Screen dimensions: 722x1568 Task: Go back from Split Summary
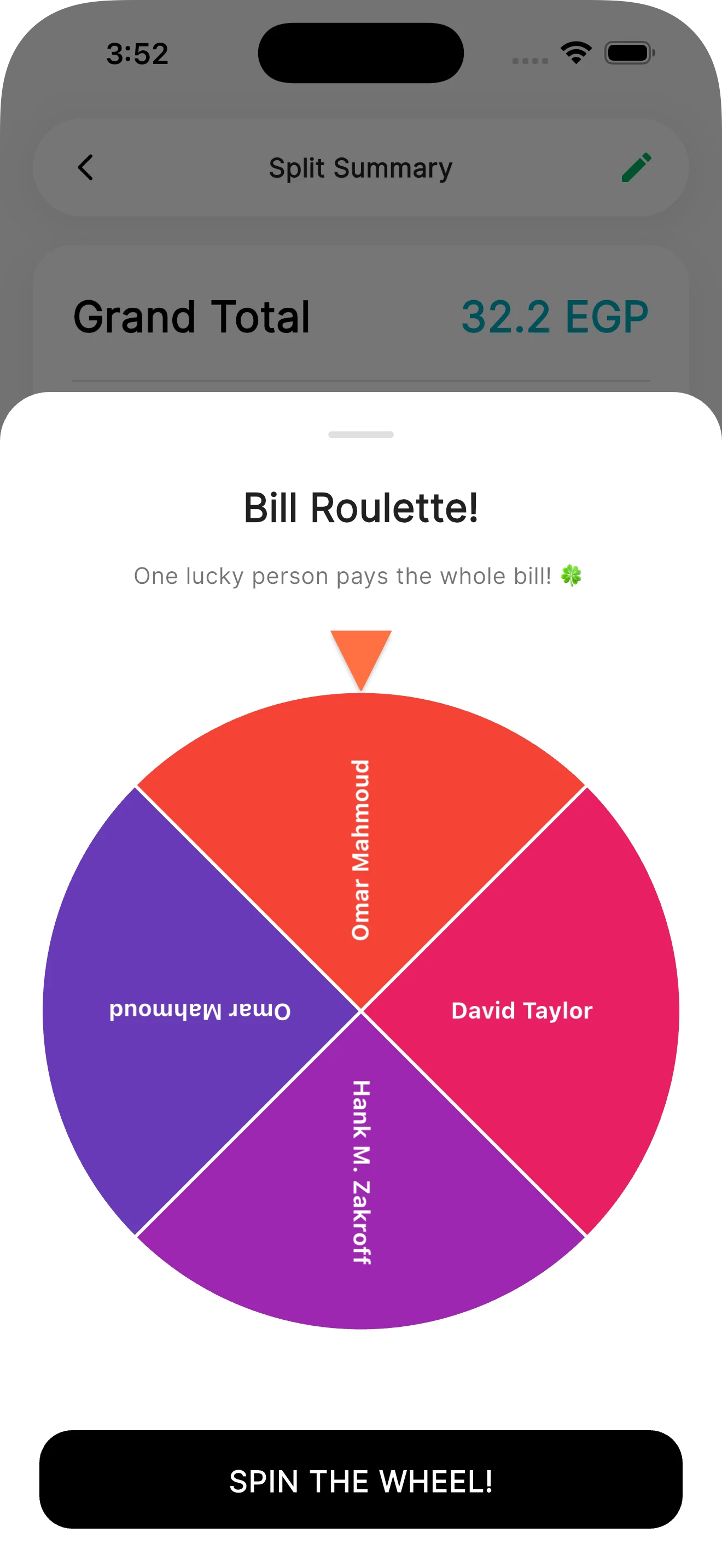click(86, 167)
